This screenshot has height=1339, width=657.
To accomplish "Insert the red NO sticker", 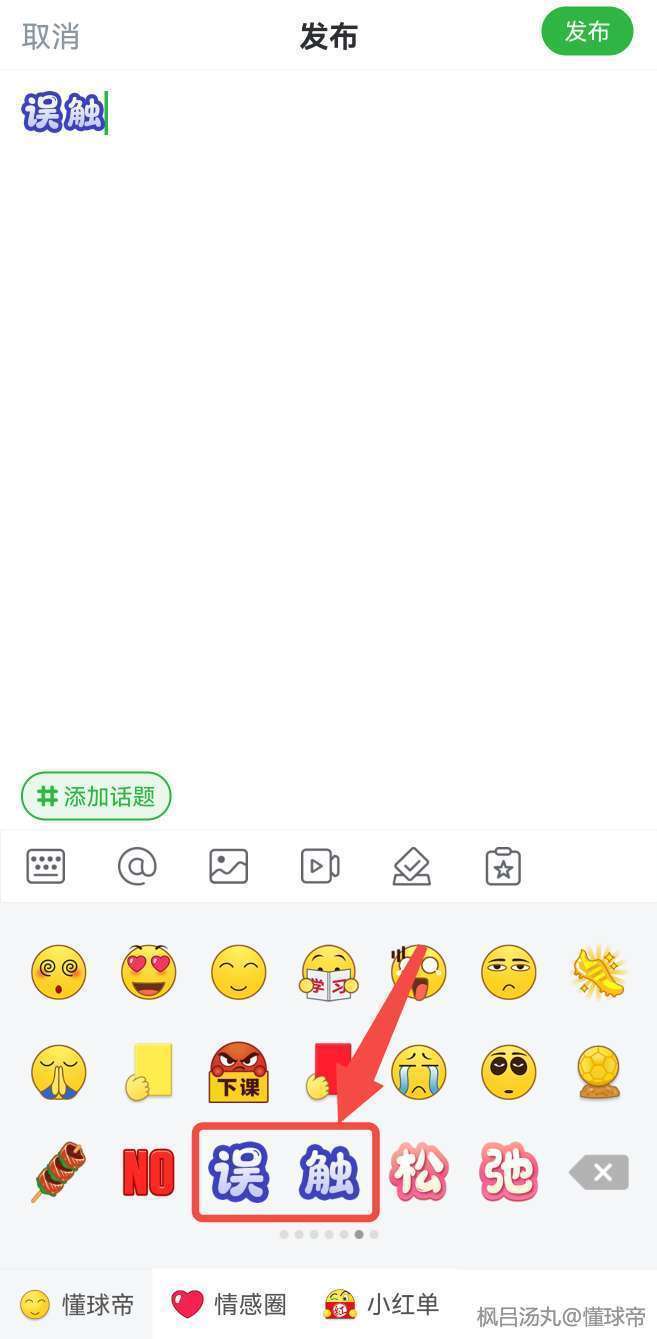I will click(148, 1172).
